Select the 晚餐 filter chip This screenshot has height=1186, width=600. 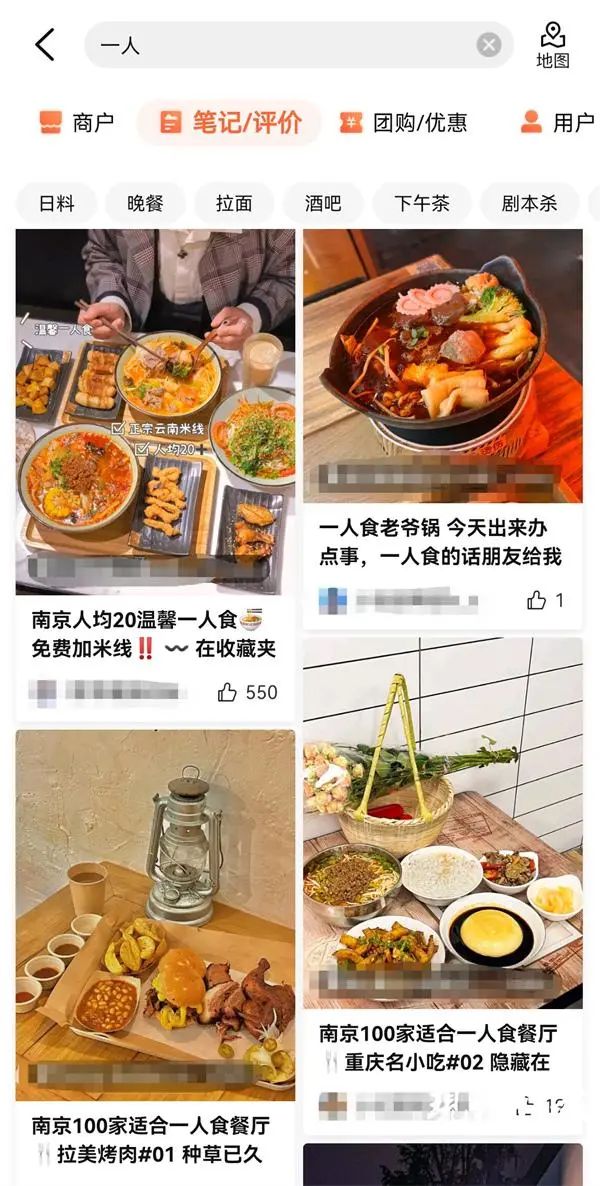[145, 203]
